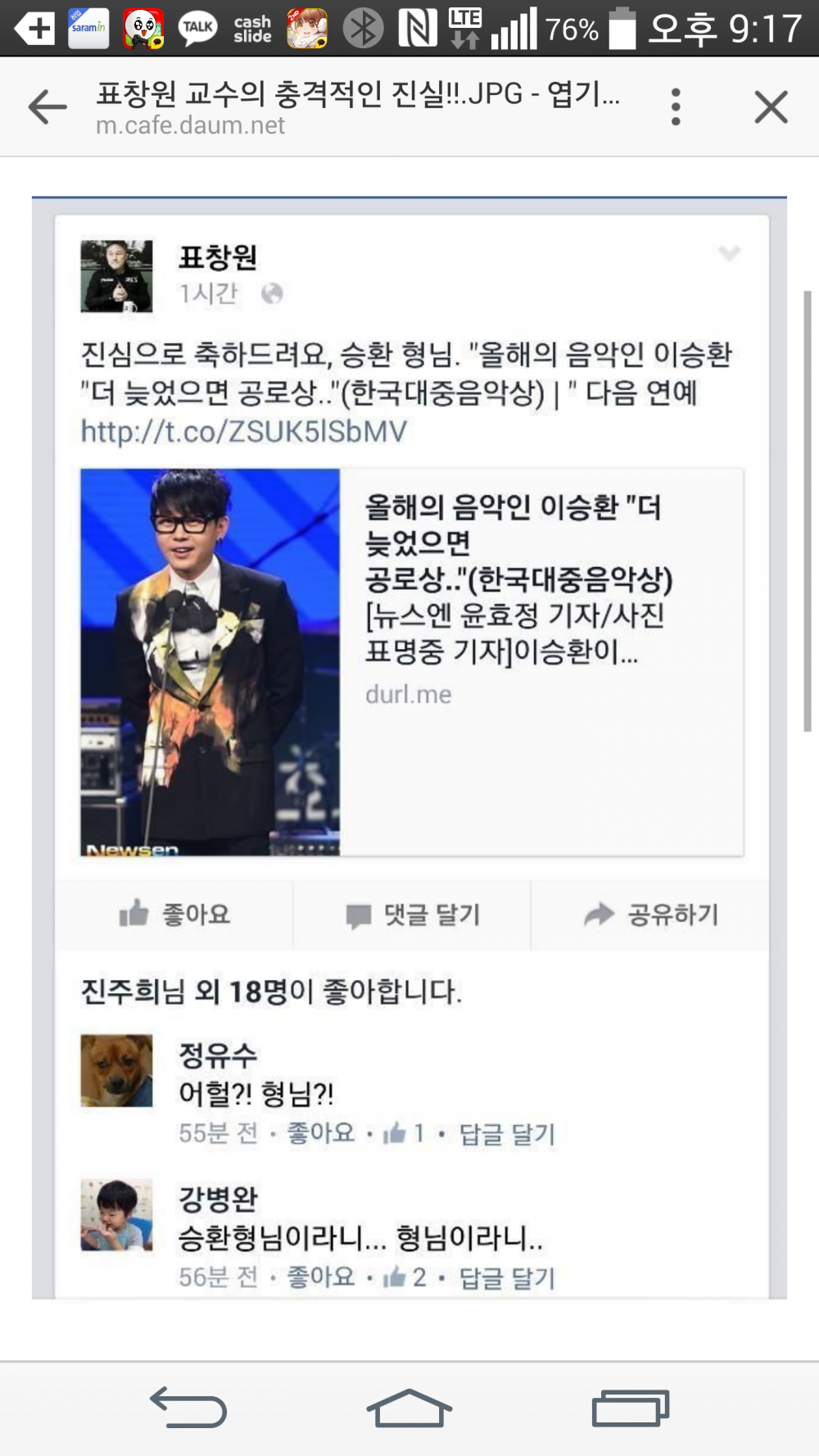Close the in-app browser page
The width and height of the screenshot is (819, 1456).
click(x=771, y=107)
